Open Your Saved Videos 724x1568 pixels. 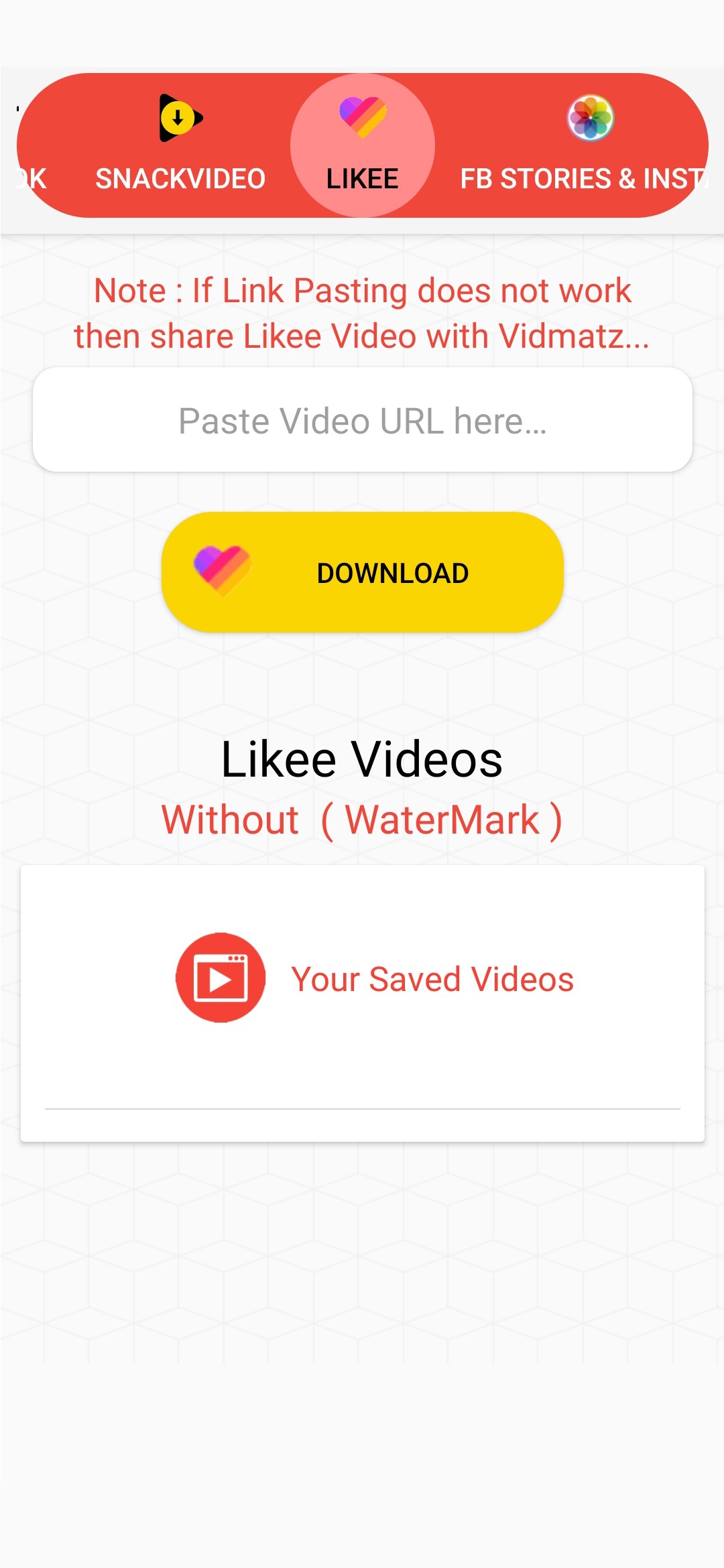pos(375,978)
